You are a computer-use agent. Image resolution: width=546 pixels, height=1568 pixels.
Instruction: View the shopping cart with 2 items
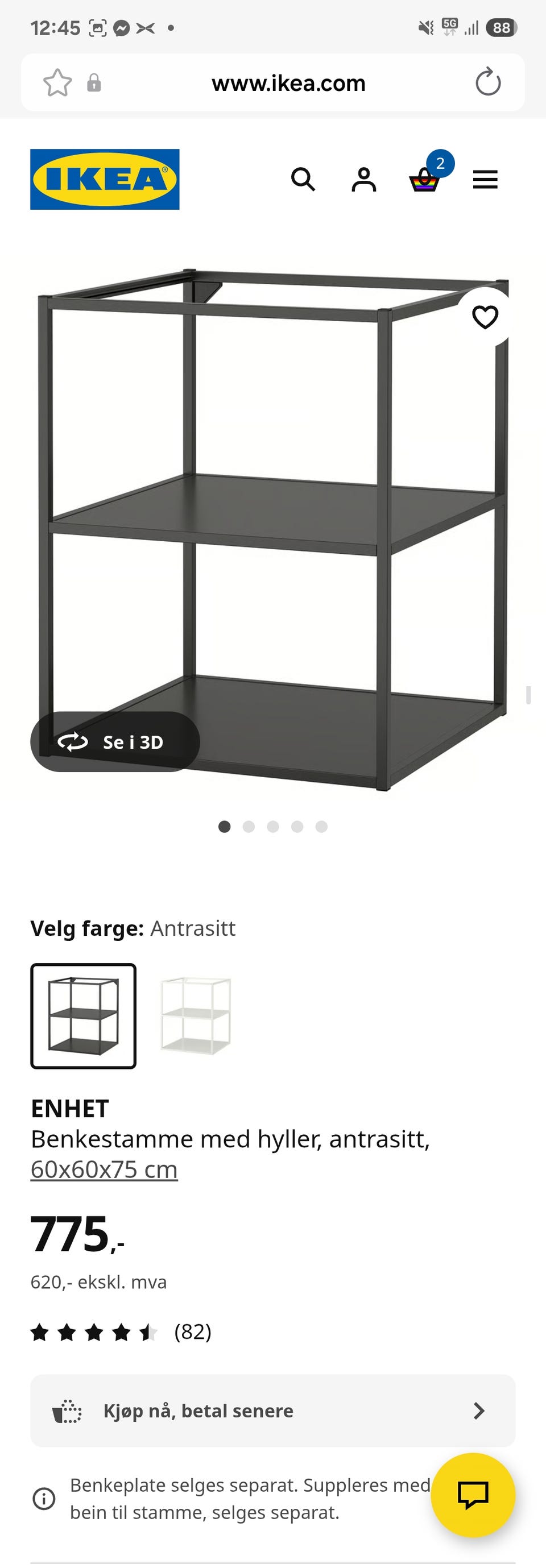point(425,181)
